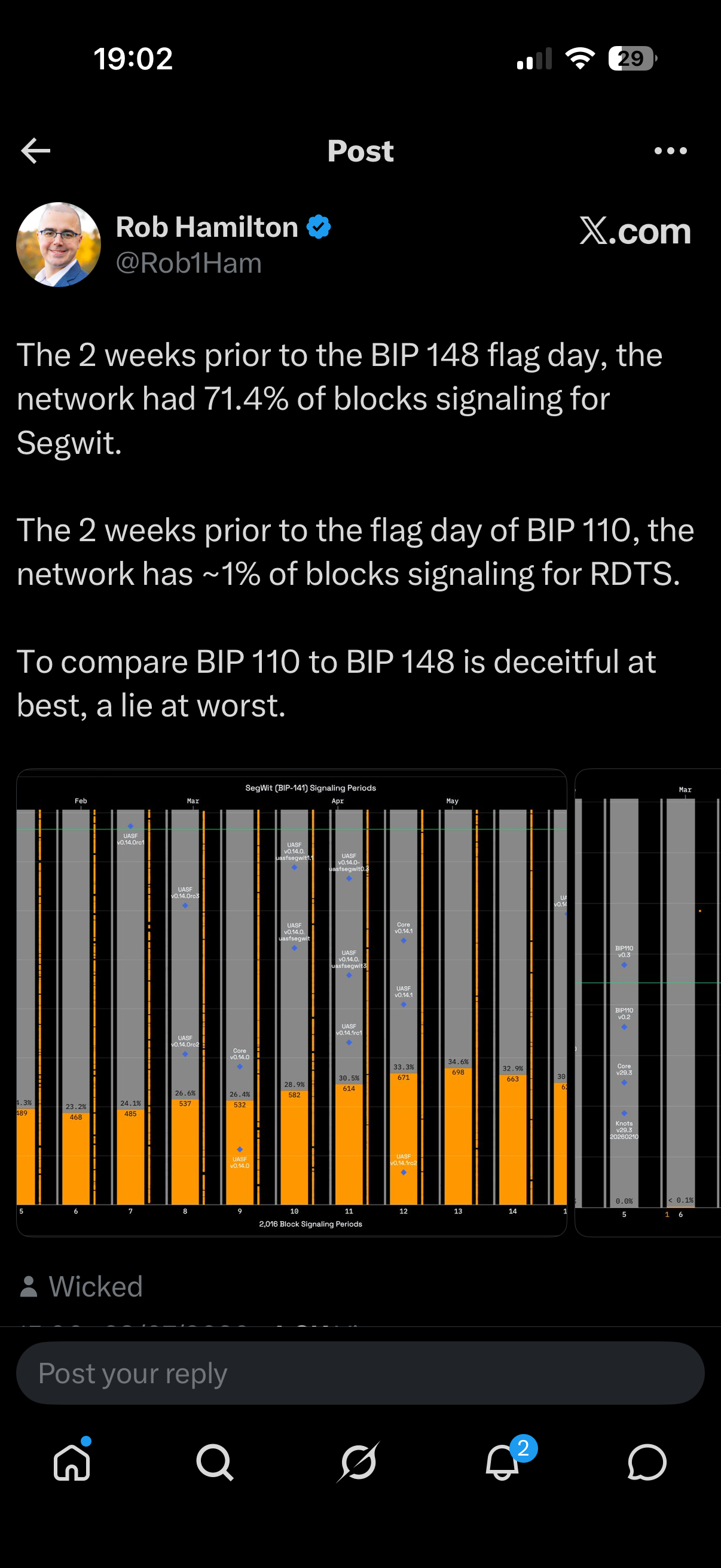Switch to the Home tab

(x=72, y=1462)
